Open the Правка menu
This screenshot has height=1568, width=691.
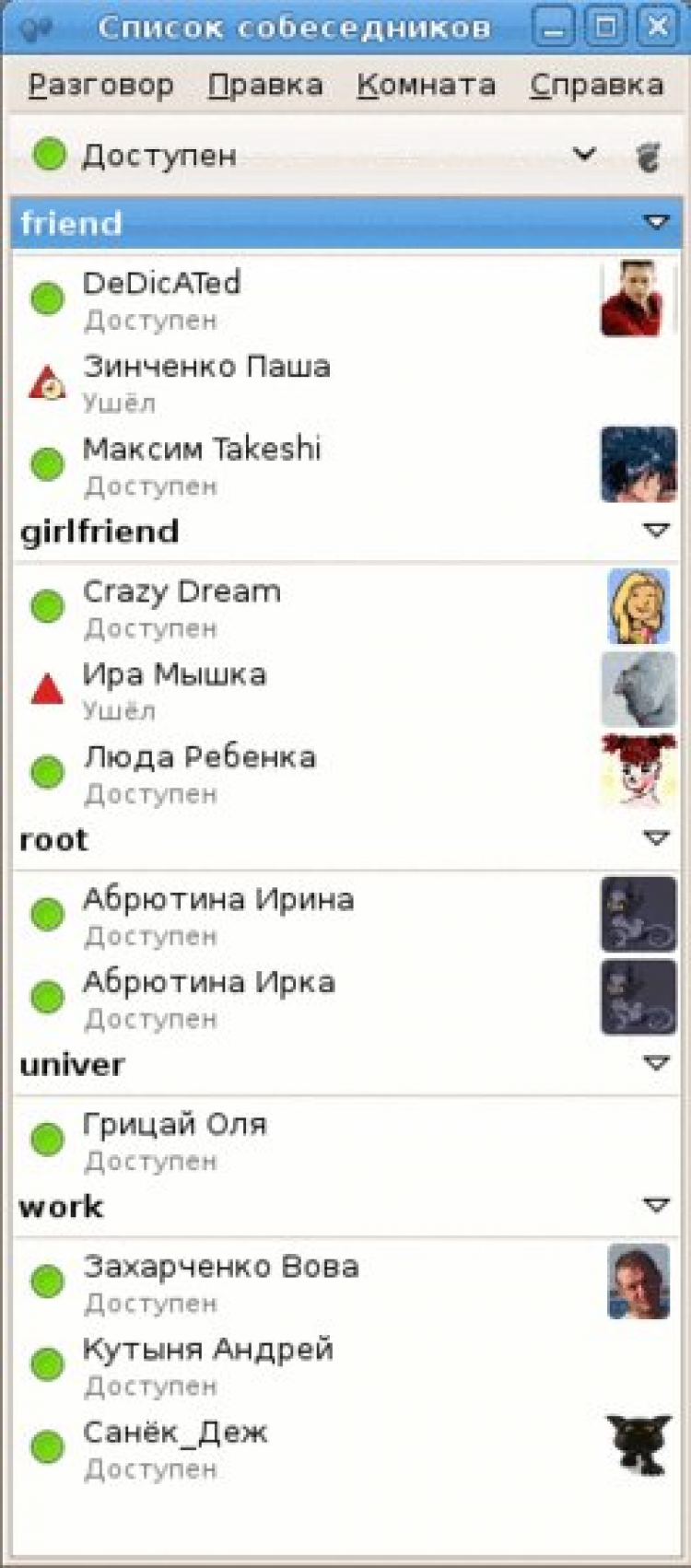click(264, 86)
